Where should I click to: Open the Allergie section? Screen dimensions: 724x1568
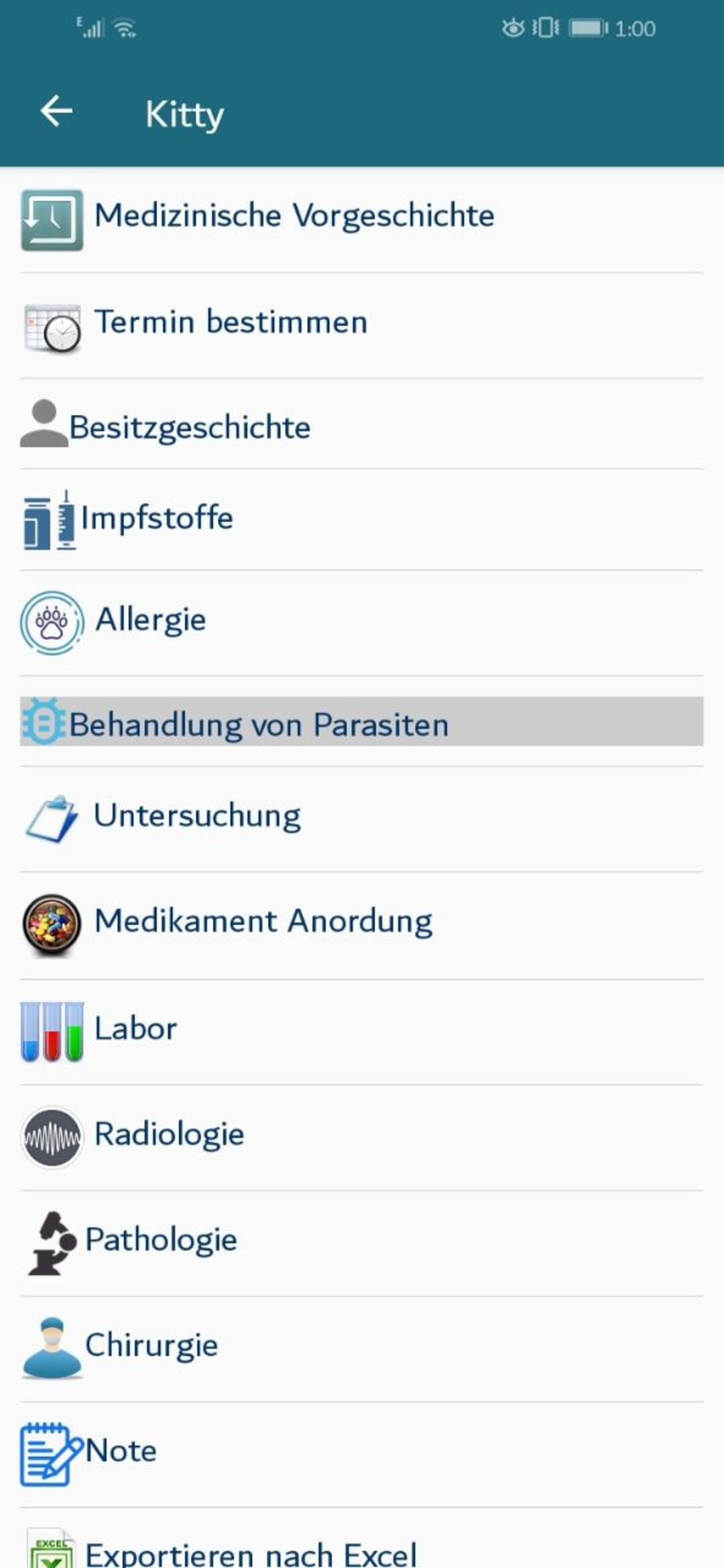150,621
